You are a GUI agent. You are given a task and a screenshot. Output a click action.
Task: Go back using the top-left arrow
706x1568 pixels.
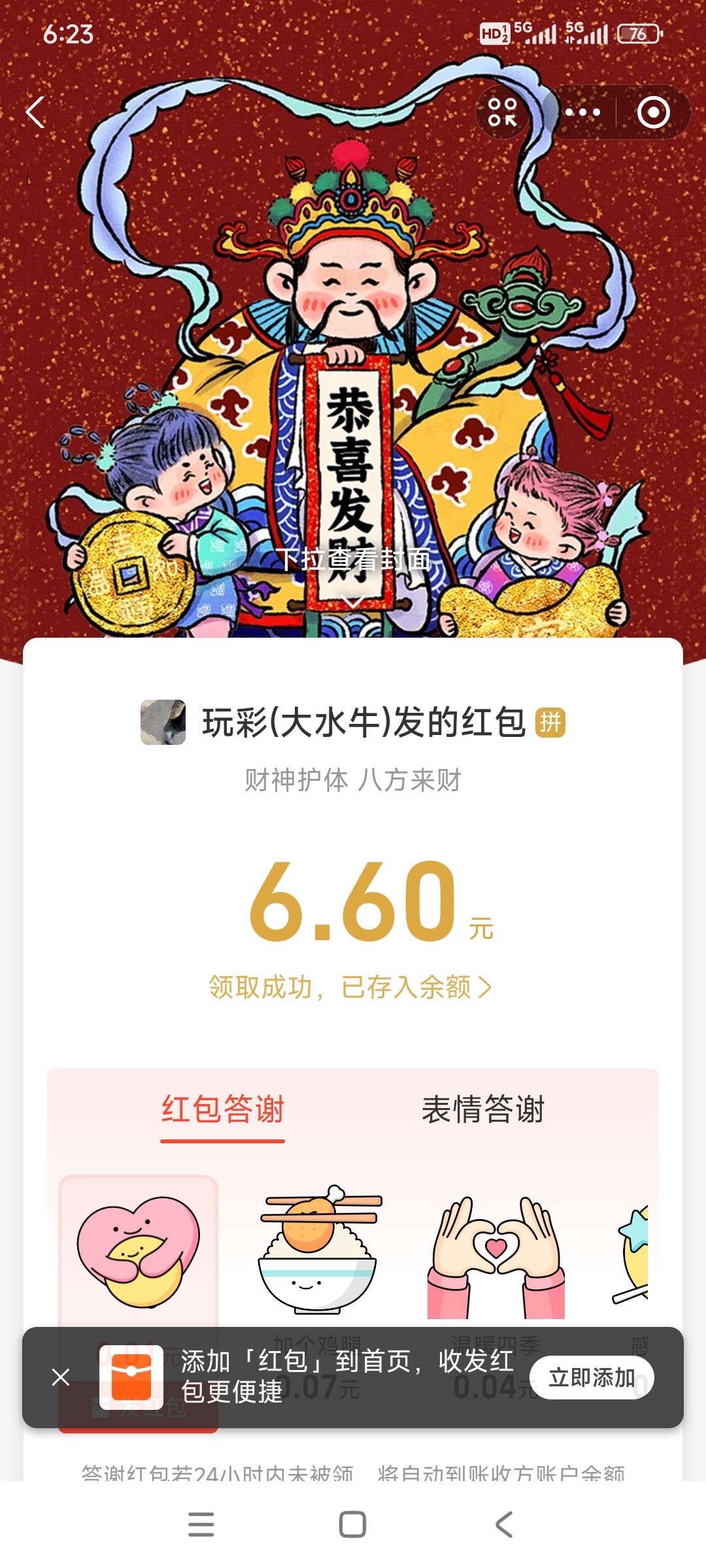click(35, 112)
